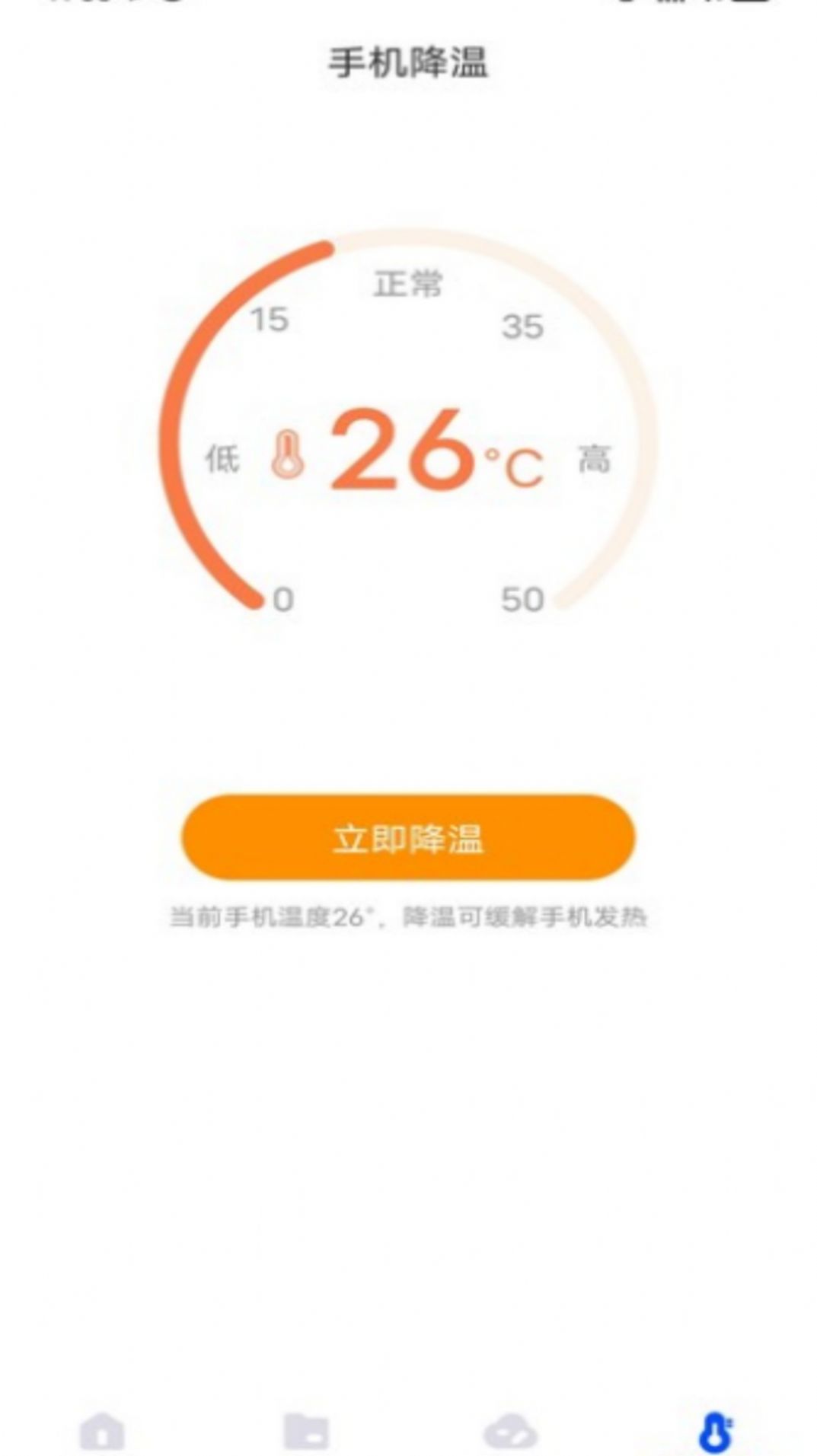
Task: Tap the 50 marker at gauge bottom right
Action: (524, 597)
